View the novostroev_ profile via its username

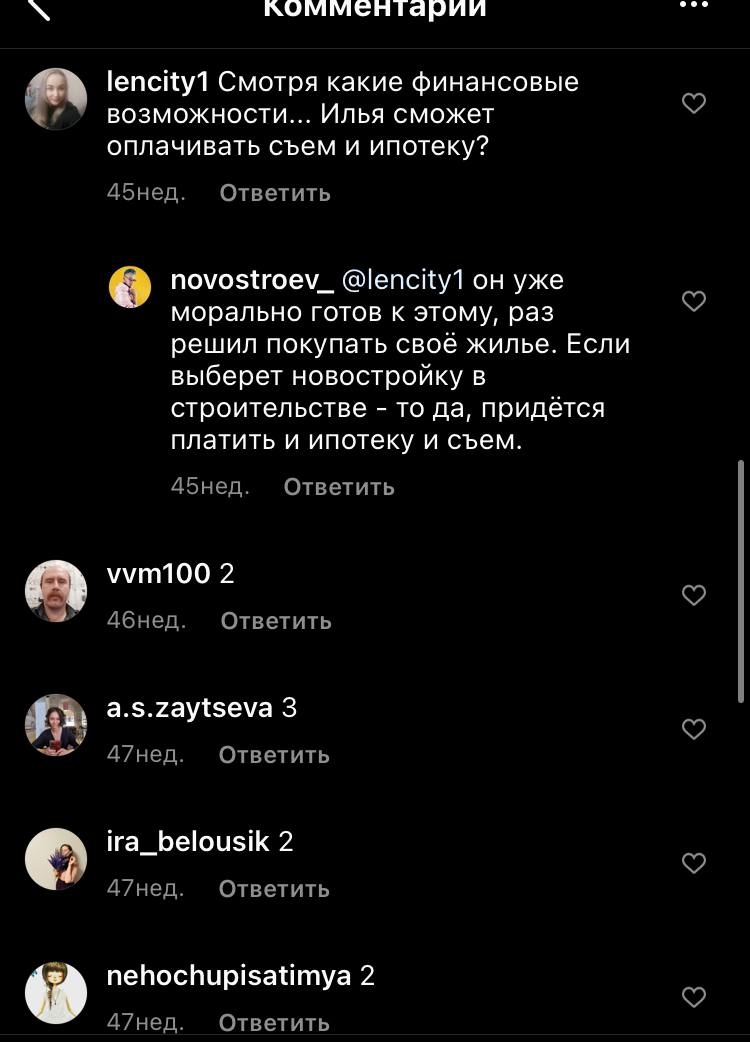coord(251,280)
